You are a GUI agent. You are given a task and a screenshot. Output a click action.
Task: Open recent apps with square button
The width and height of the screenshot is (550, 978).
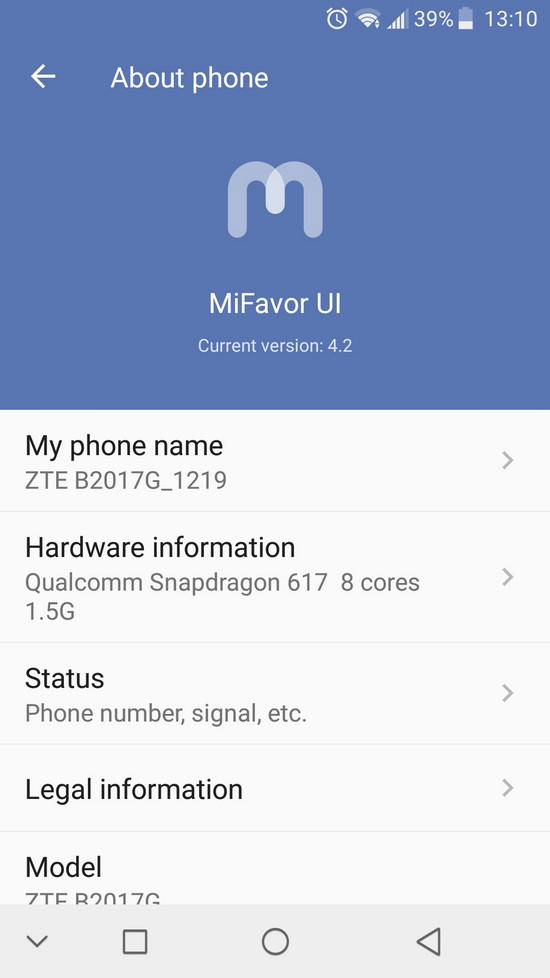tap(135, 941)
